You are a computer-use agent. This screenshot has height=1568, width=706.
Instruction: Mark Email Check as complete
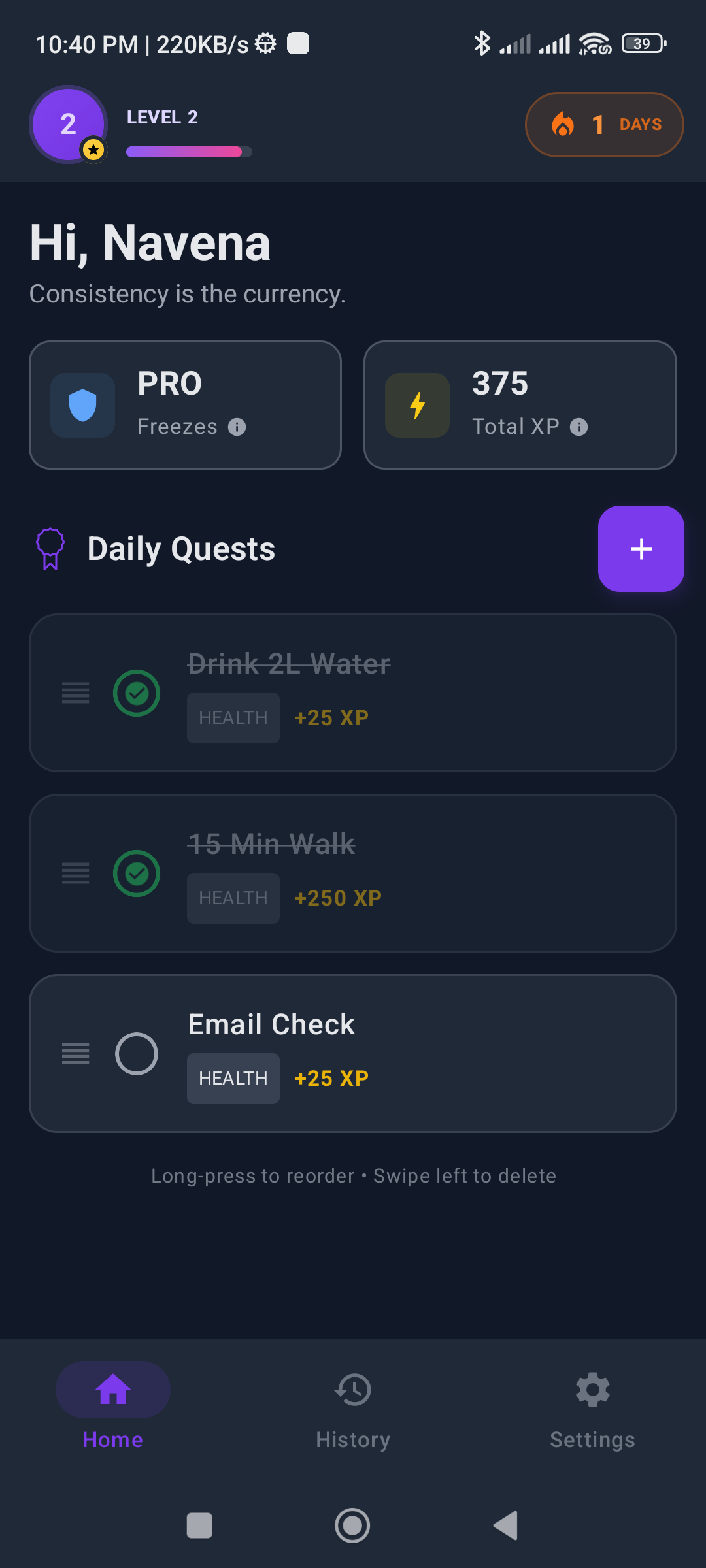[x=137, y=1053]
